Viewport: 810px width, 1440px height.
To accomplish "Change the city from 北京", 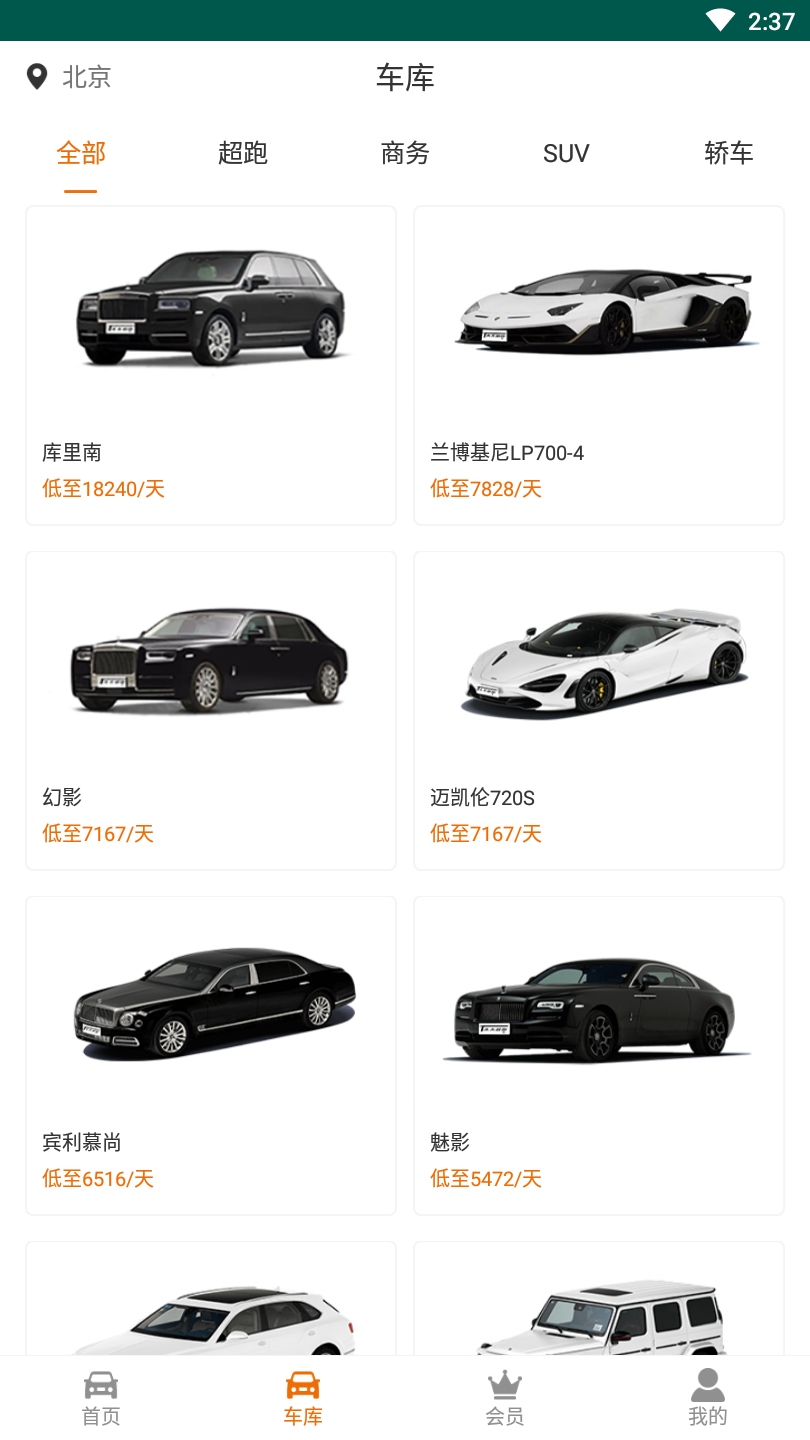I will 70,77.
